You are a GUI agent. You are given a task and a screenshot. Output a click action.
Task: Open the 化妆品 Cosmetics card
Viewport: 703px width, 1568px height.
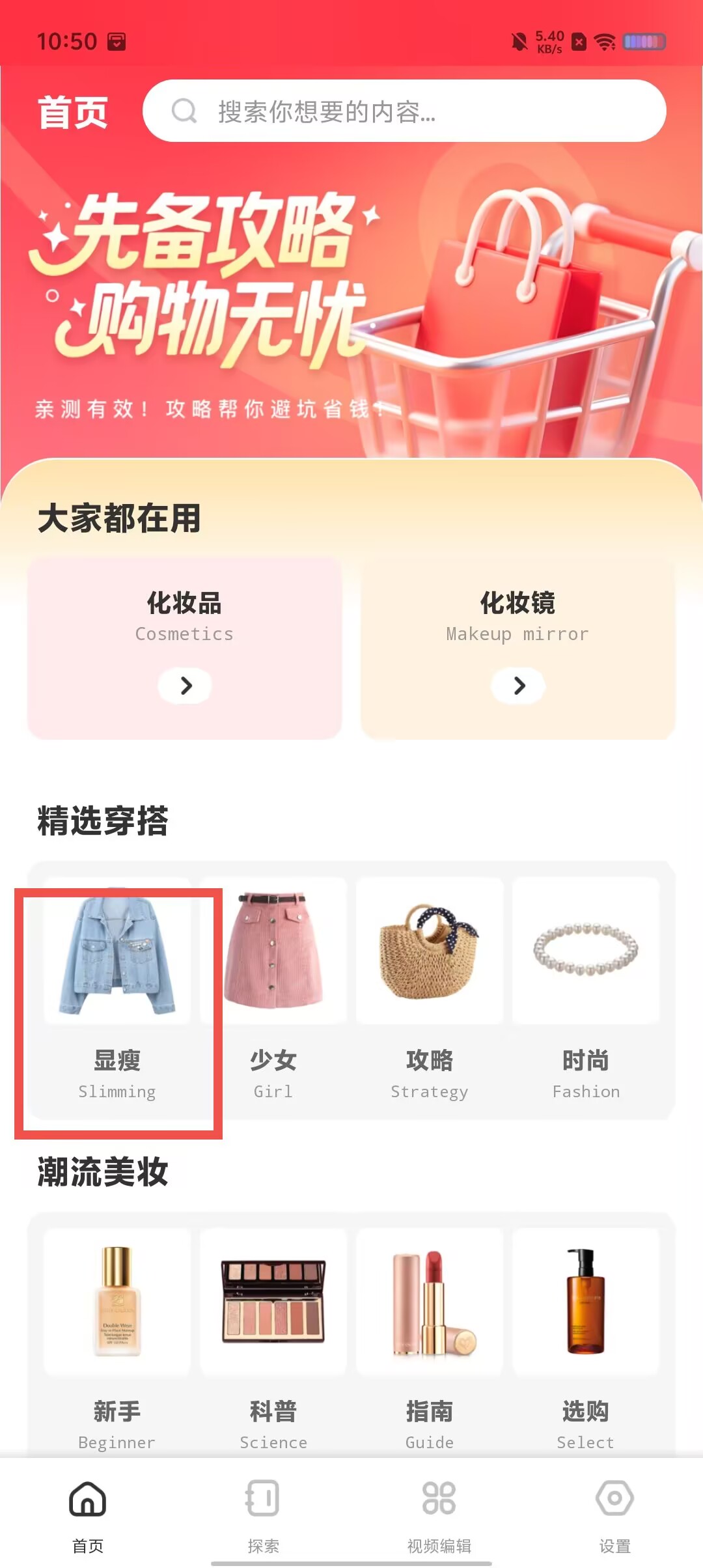(185, 649)
